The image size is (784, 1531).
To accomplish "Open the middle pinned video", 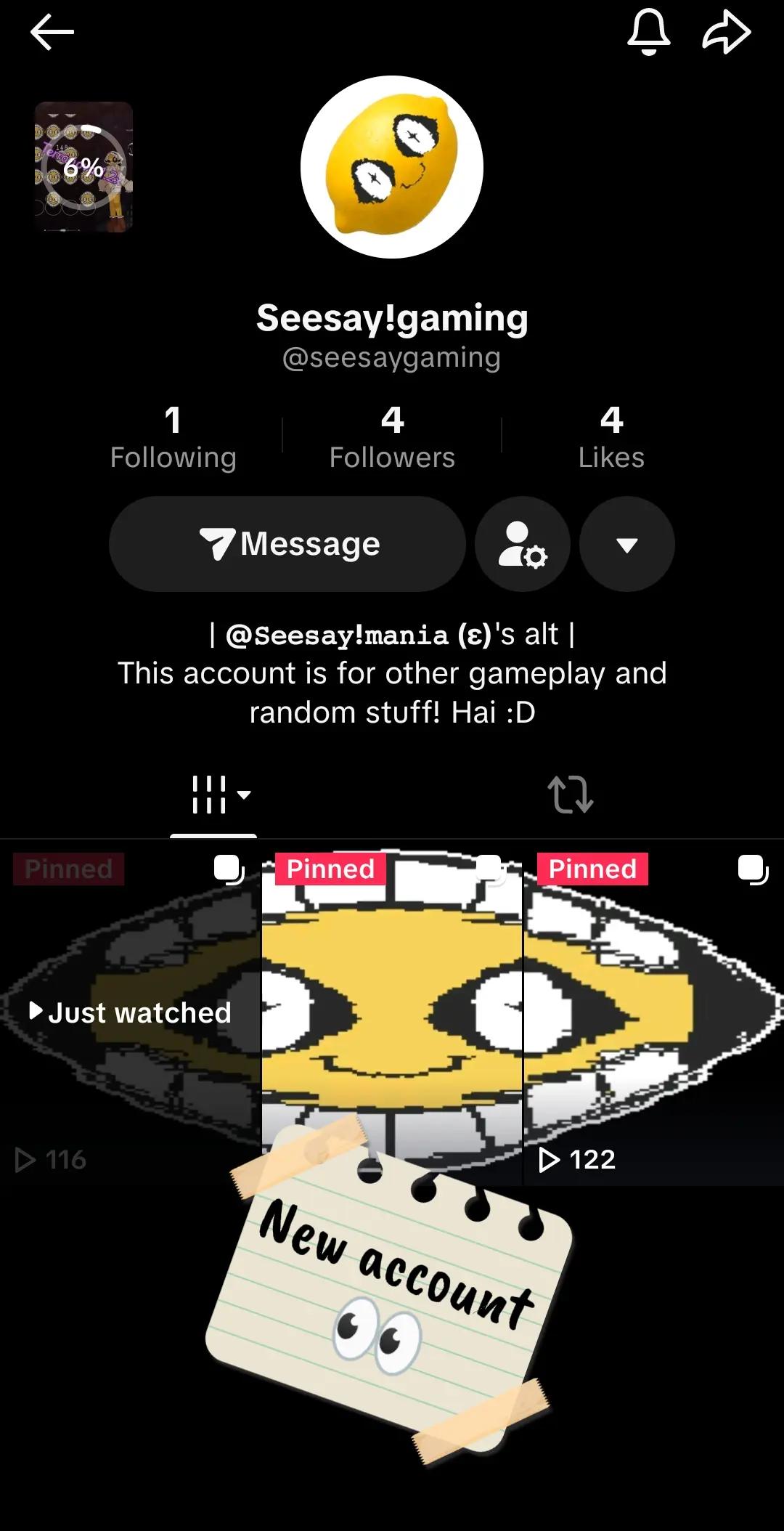I will click(392, 1013).
